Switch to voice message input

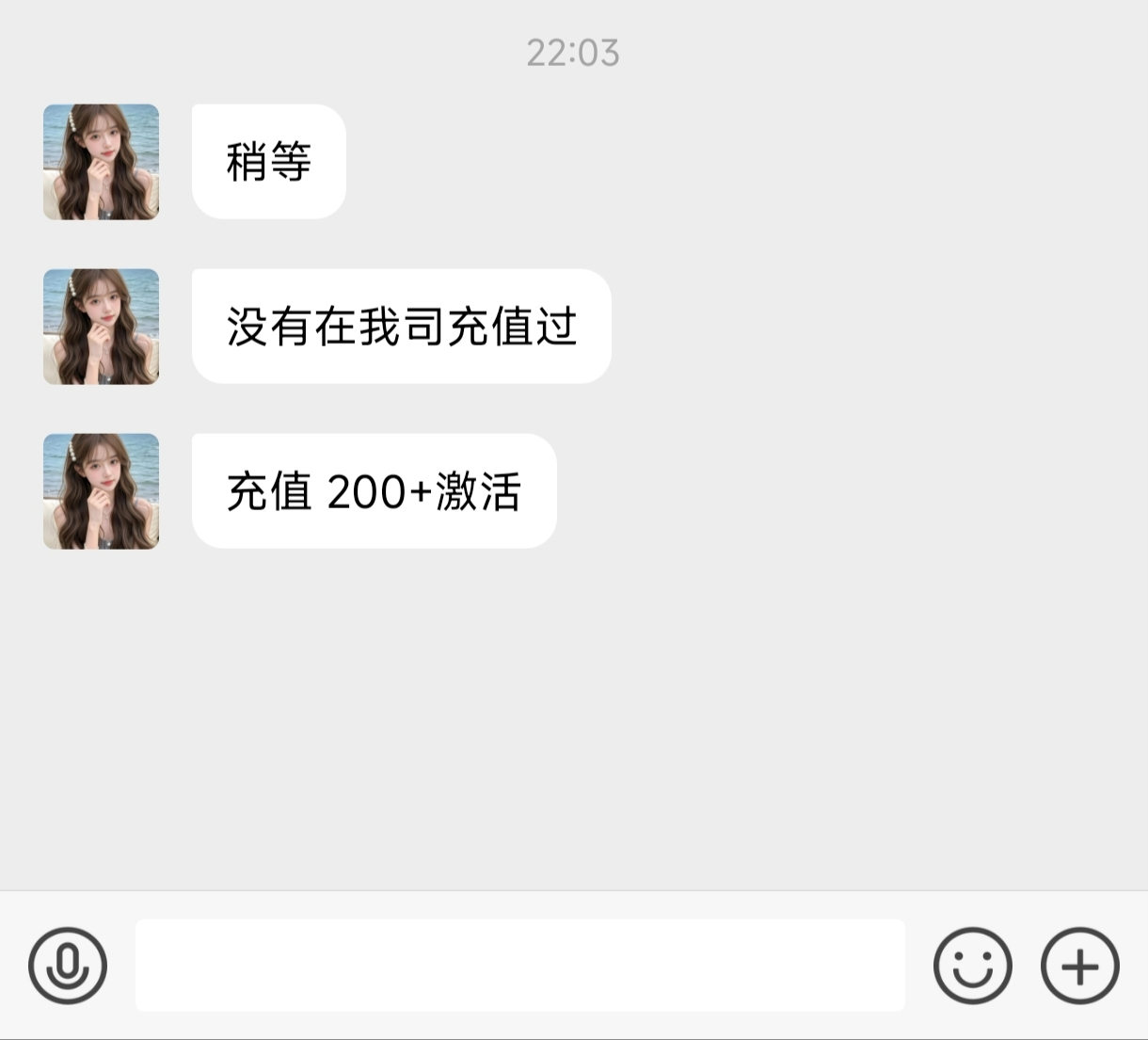tap(68, 966)
